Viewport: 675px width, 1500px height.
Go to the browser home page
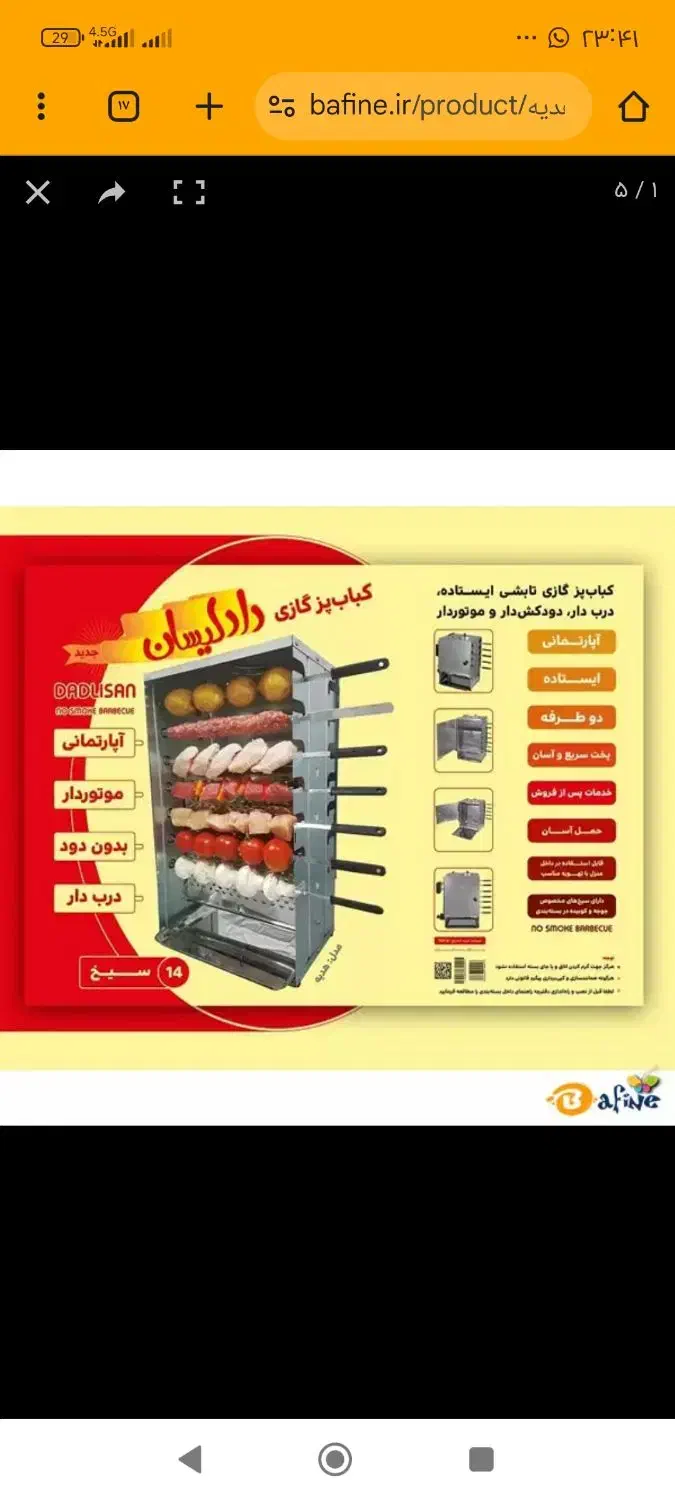click(634, 106)
